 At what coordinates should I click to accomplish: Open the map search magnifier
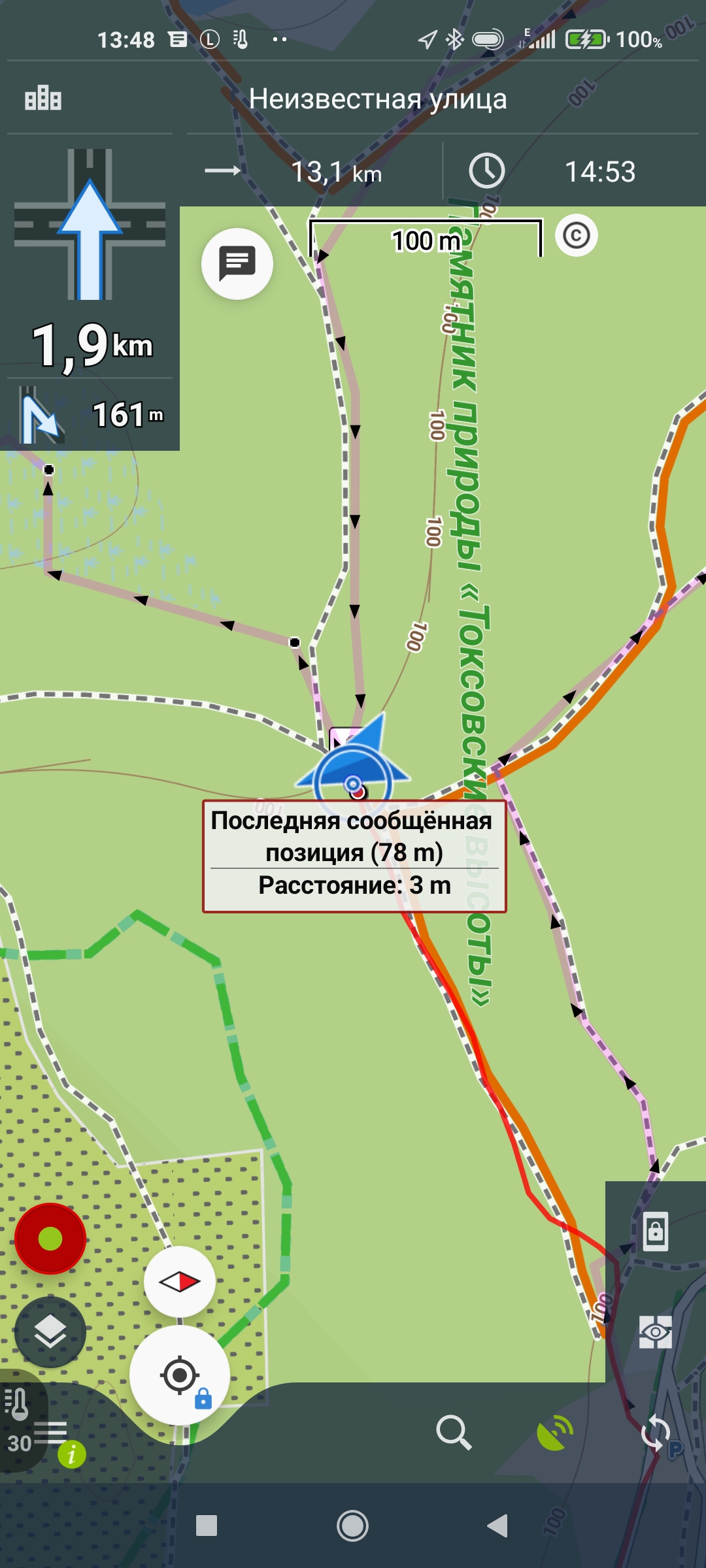point(454,1432)
